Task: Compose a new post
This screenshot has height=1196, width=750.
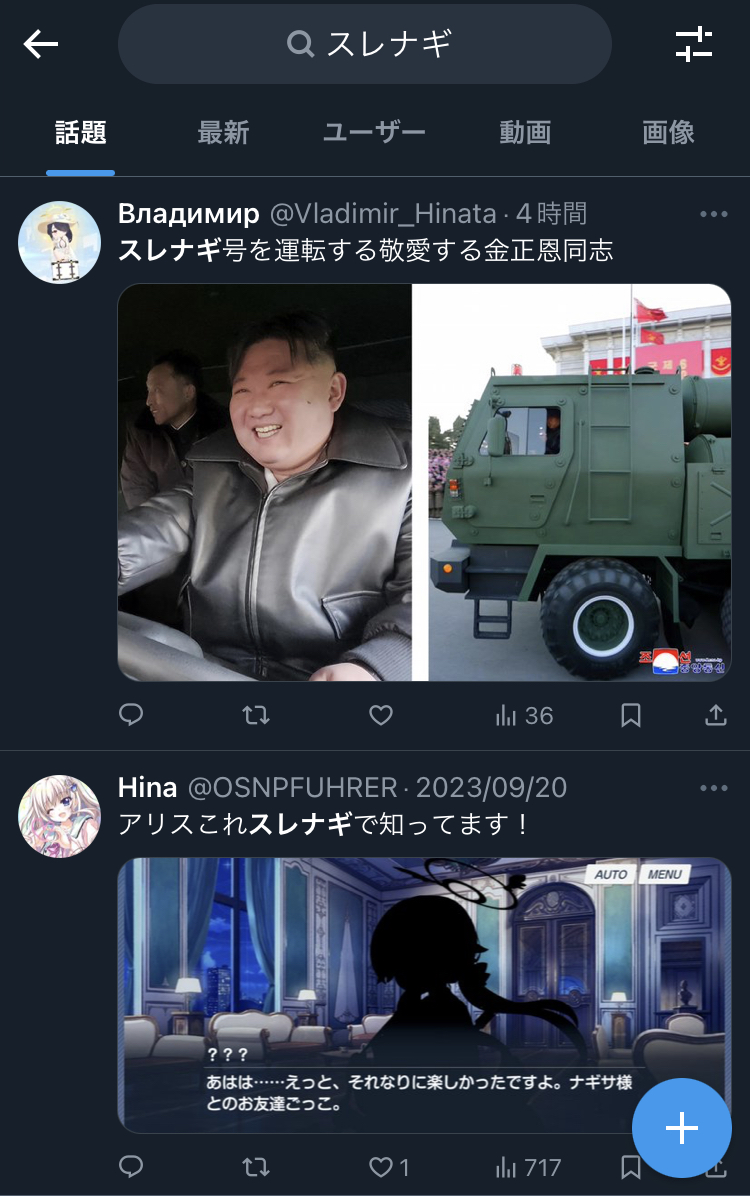Action: [681, 1128]
